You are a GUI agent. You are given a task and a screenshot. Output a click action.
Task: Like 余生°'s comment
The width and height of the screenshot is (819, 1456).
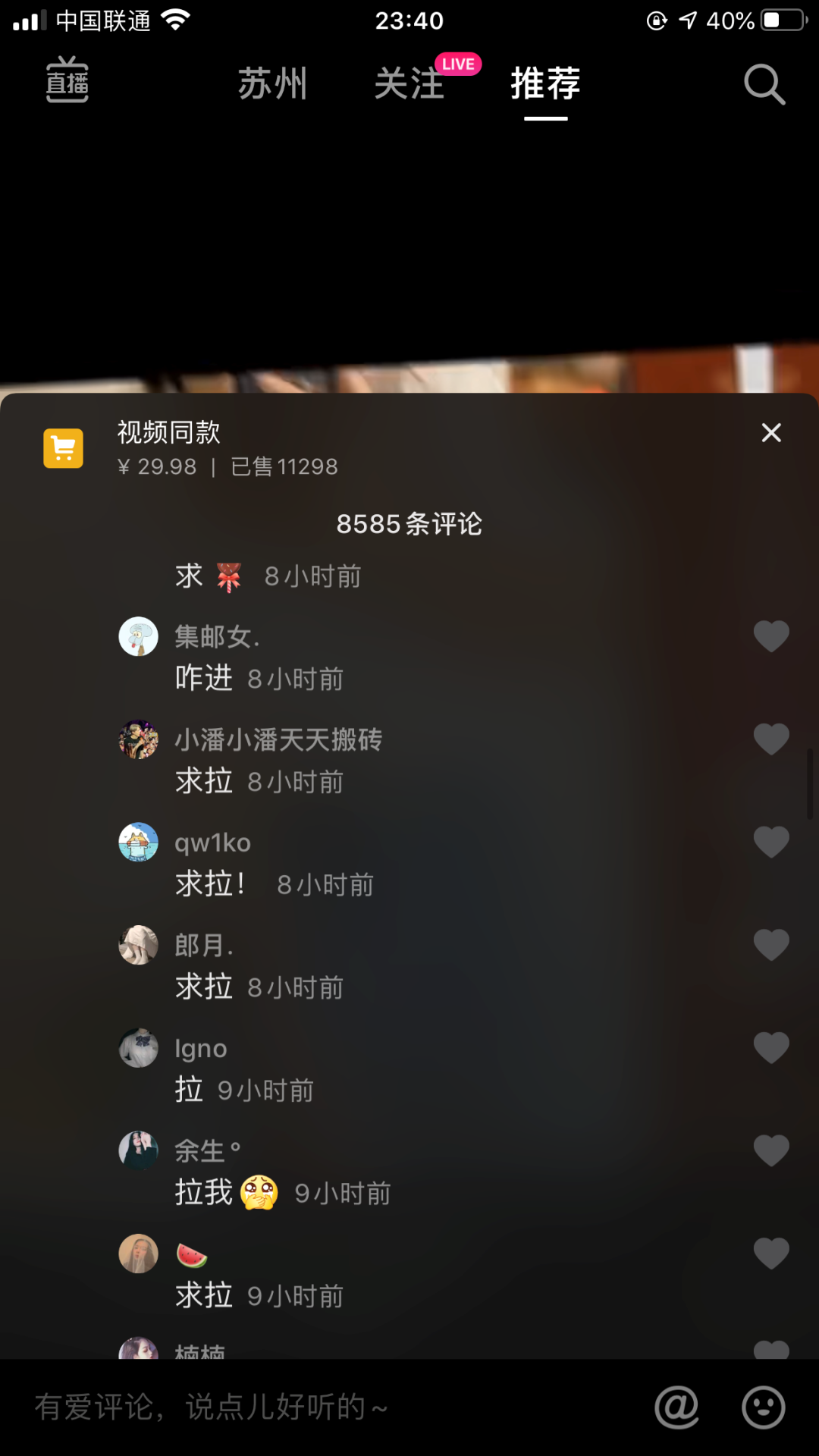click(x=771, y=1151)
